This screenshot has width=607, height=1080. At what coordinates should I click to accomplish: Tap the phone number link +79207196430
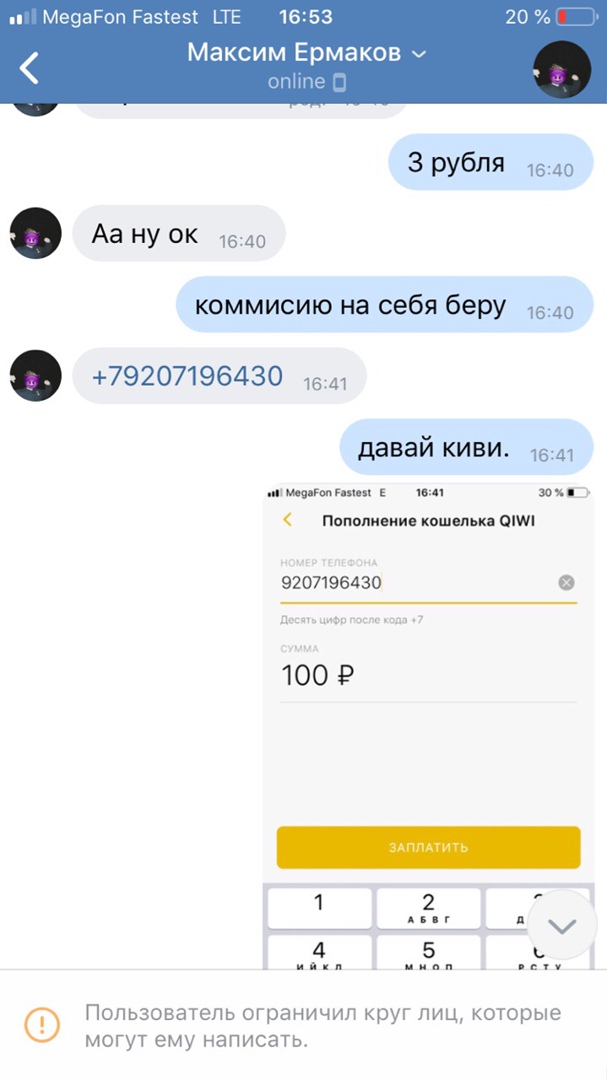click(x=187, y=377)
